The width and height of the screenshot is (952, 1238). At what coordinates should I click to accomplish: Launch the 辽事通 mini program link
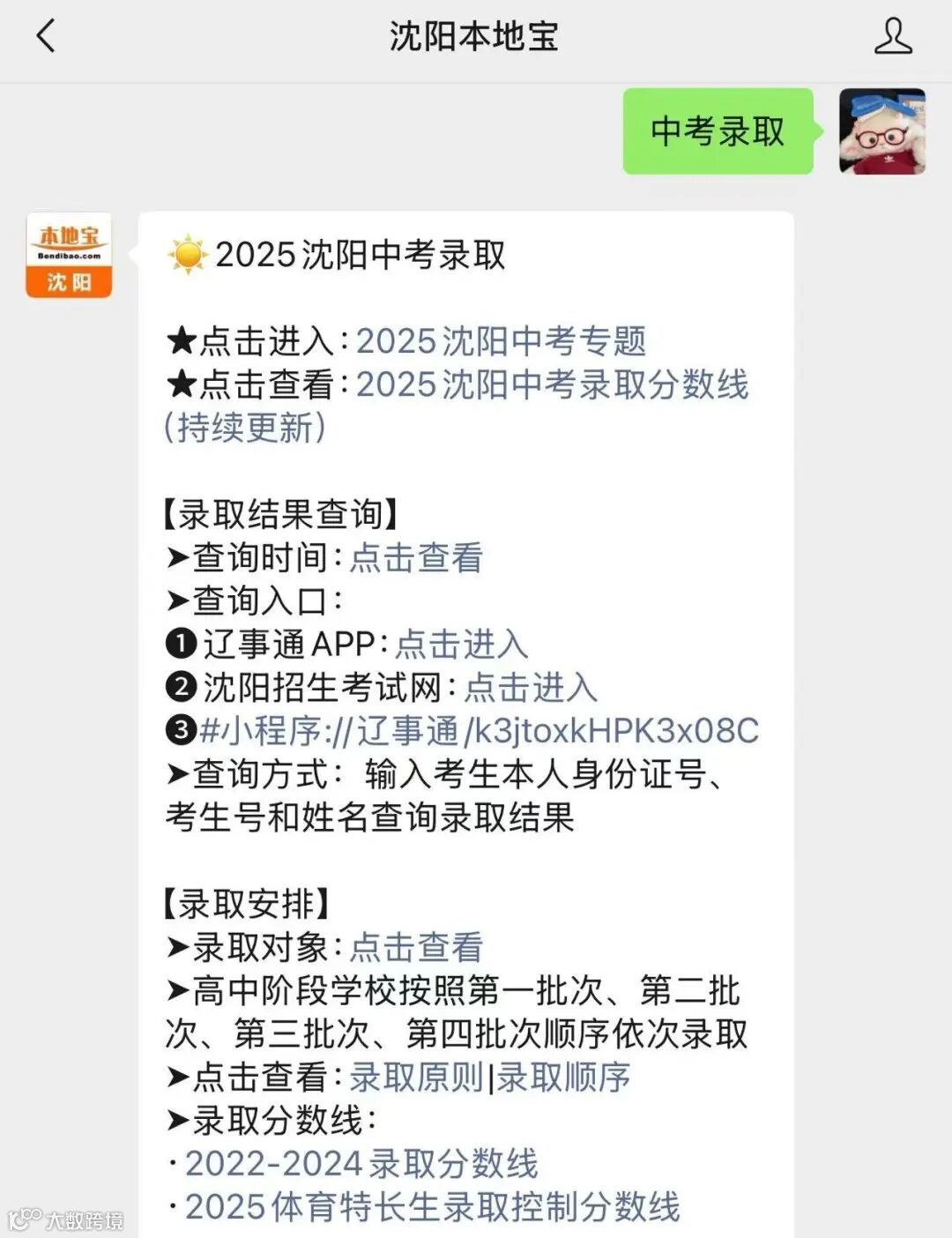pyautogui.click(x=479, y=731)
